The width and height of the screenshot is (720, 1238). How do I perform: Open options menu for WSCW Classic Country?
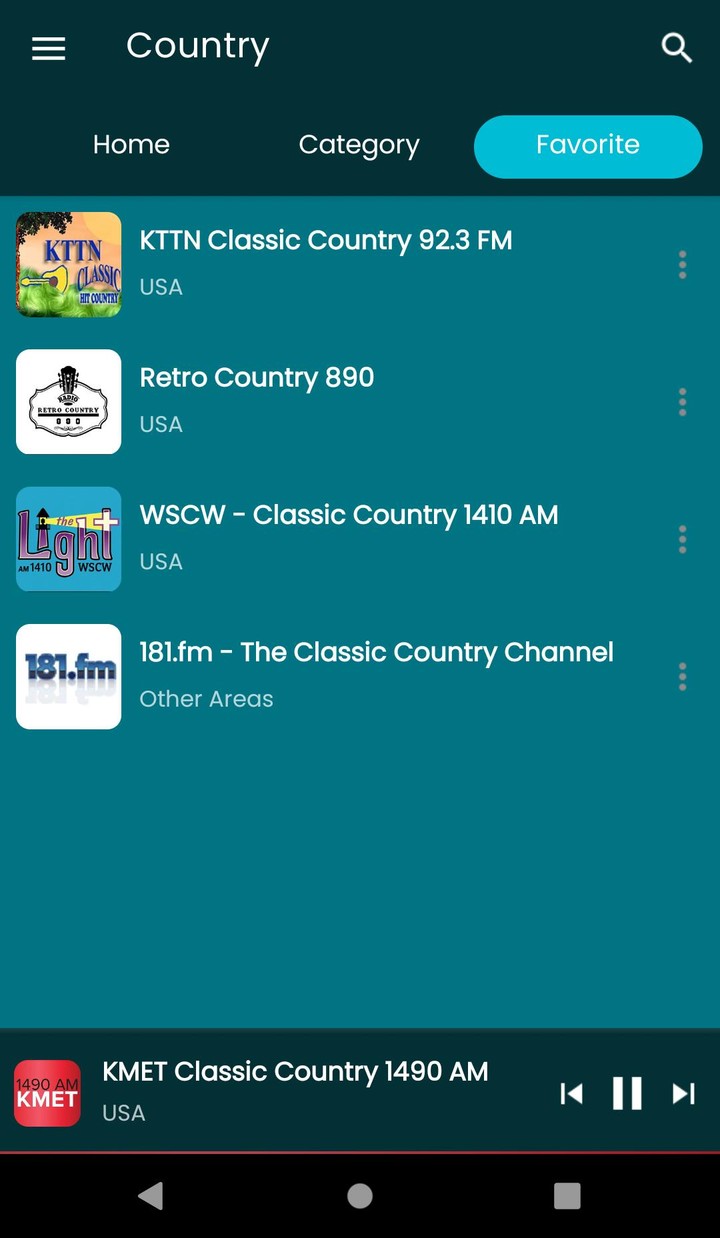[682, 538]
